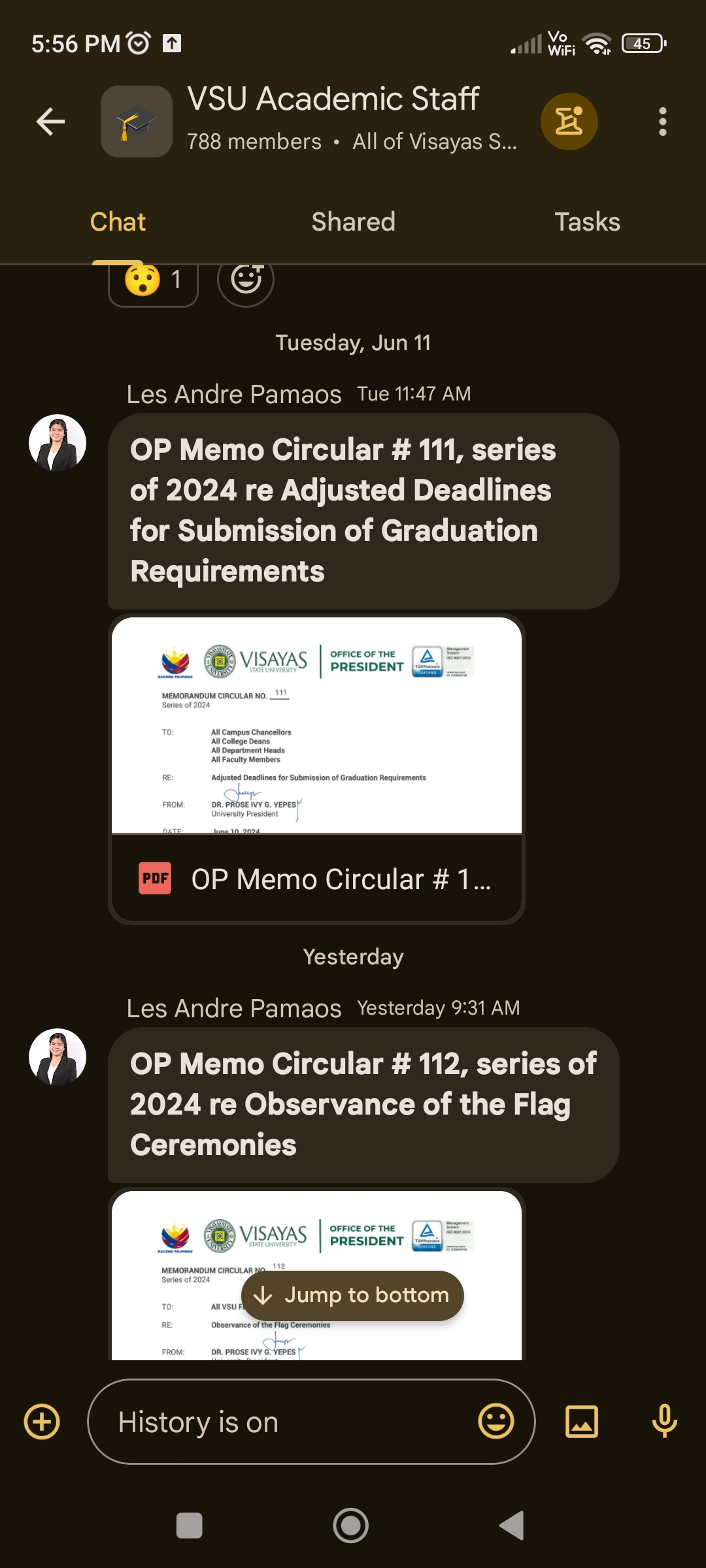This screenshot has width=706, height=1568.
Task: Open the summarize conversation icon
Action: (x=569, y=122)
